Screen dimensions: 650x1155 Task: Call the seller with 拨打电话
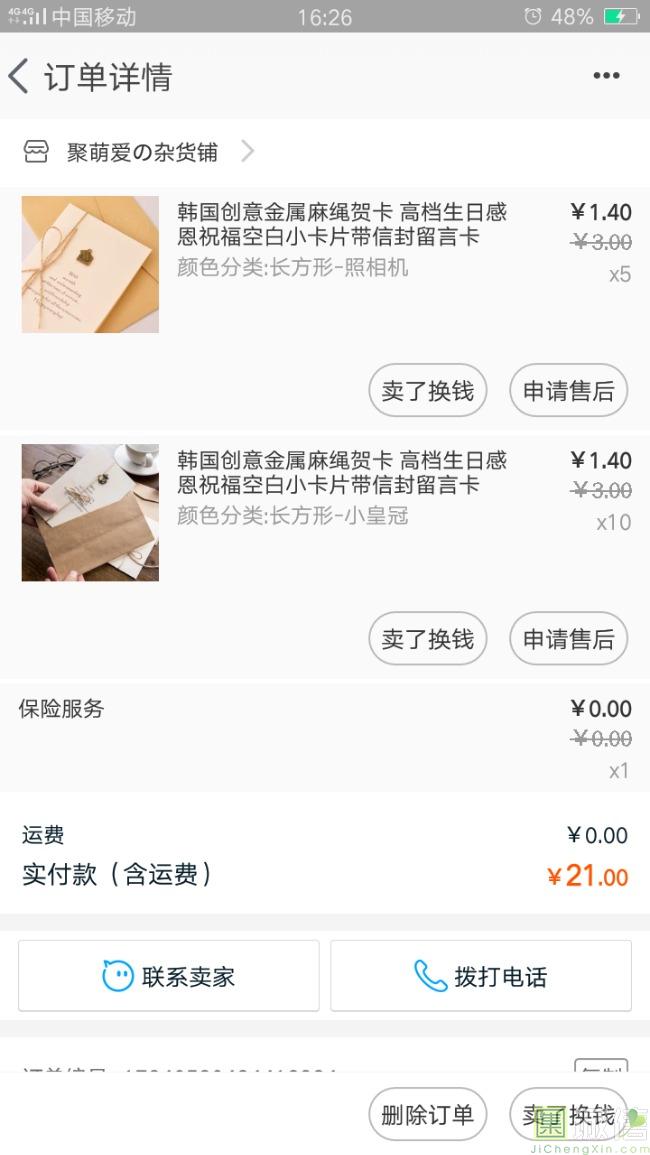click(x=481, y=976)
